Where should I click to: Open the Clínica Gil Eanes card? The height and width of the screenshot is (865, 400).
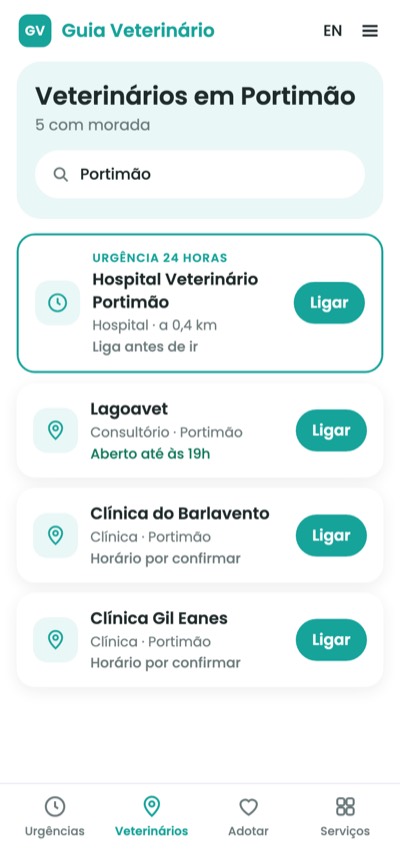click(200, 640)
